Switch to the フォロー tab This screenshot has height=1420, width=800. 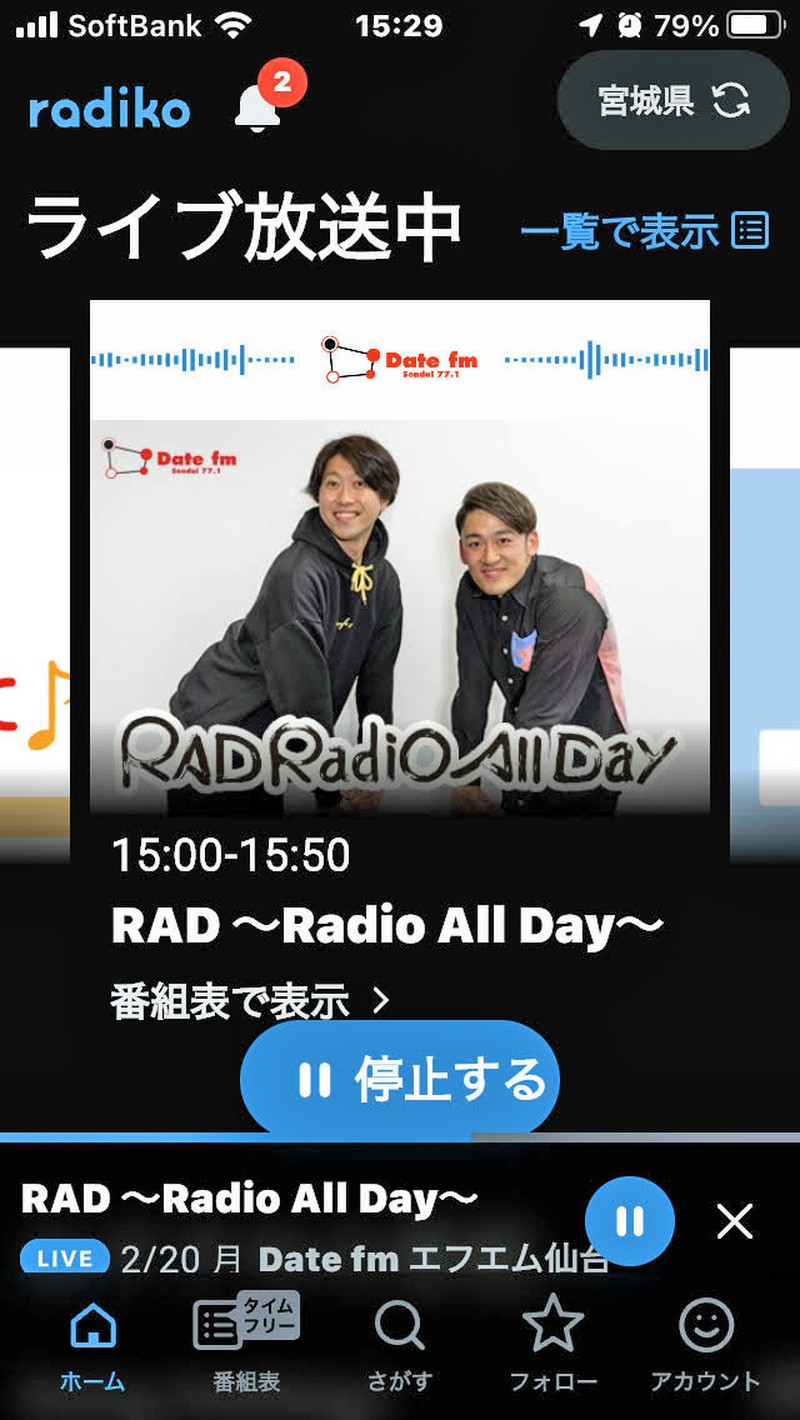(553, 1345)
